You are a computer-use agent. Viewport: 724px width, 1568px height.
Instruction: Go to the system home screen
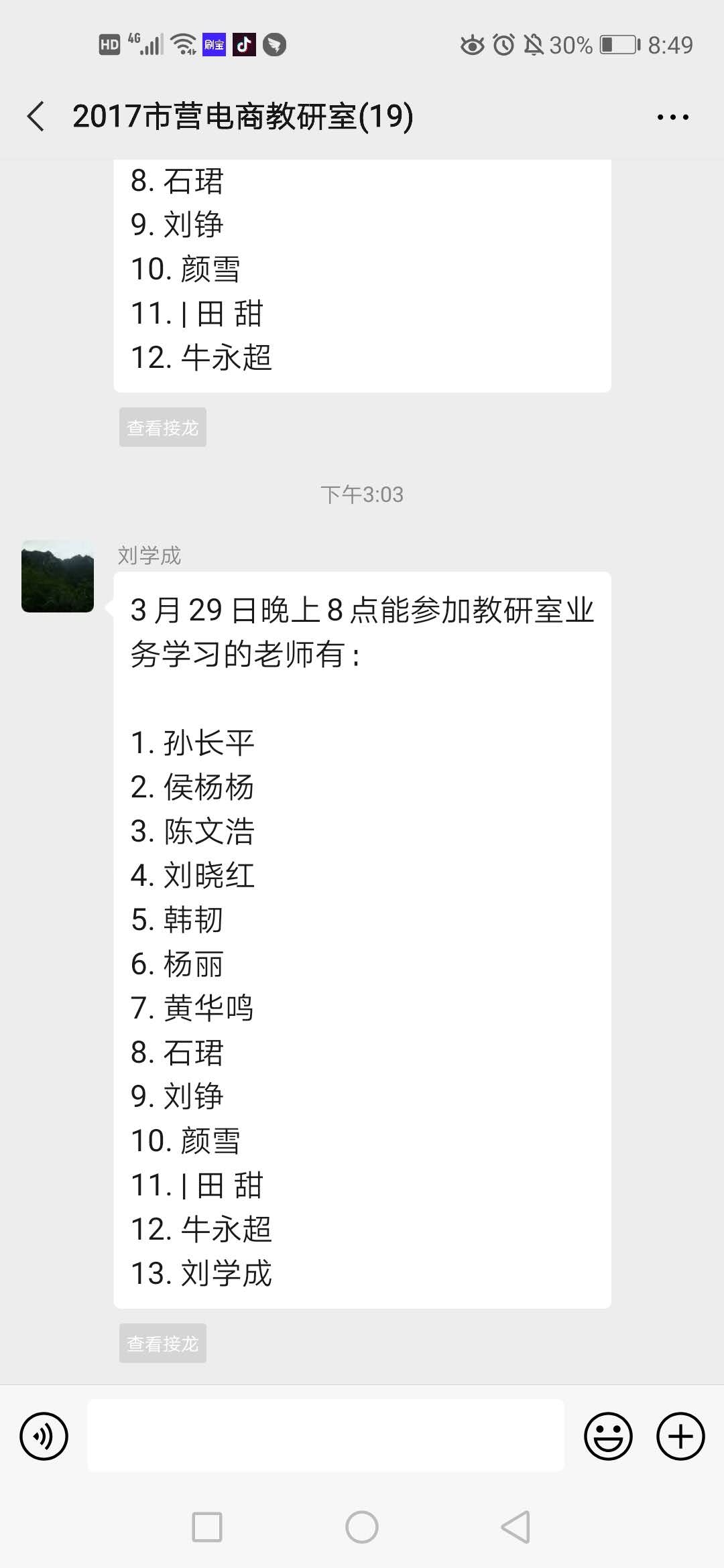(x=362, y=1527)
